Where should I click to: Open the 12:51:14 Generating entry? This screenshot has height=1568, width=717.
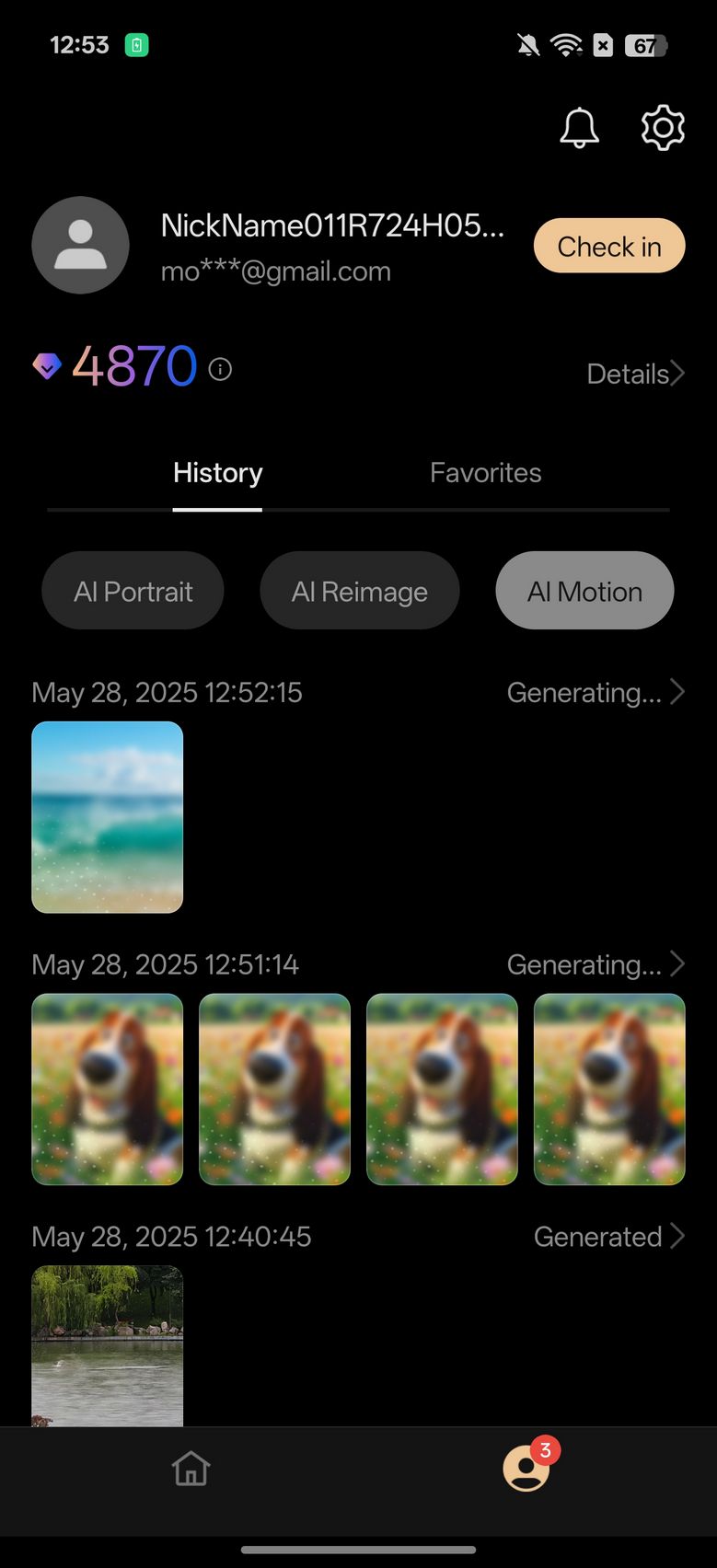click(x=596, y=964)
